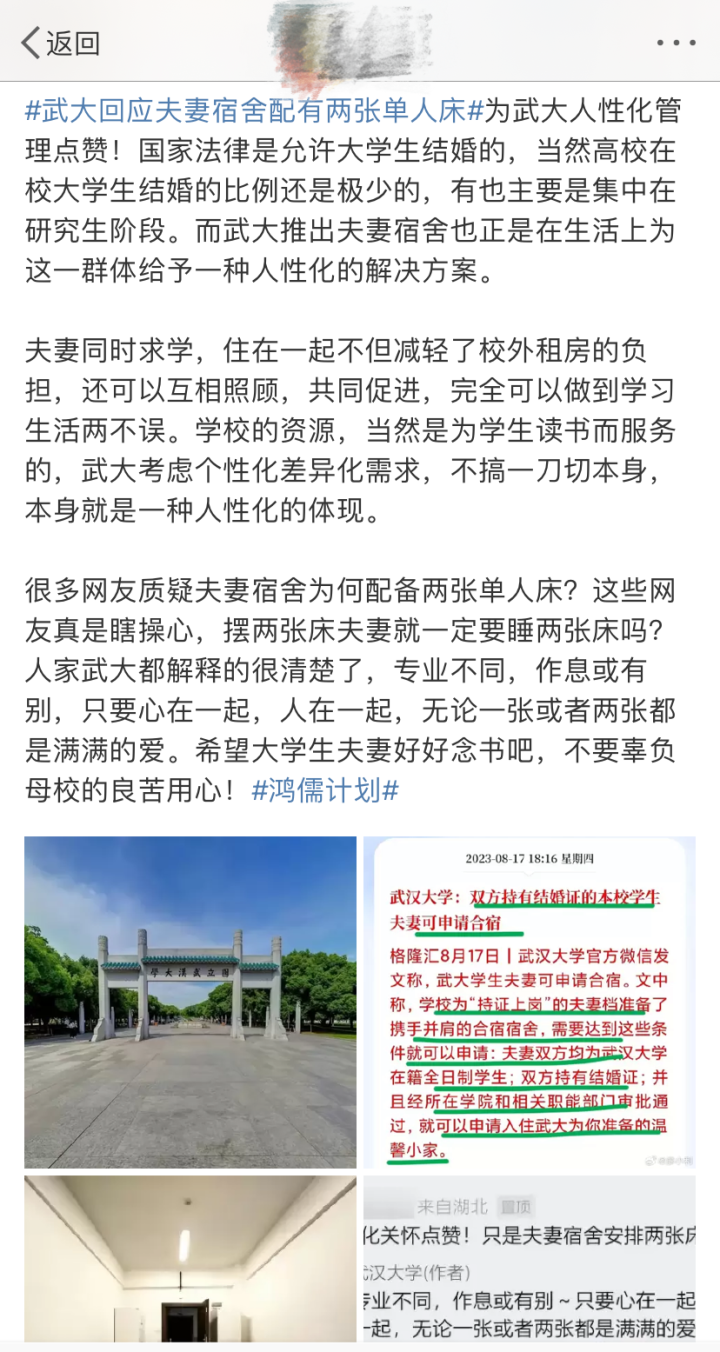Open the news screenshot with highlighted text
The width and height of the screenshot is (720, 1352).
coord(529,1002)
